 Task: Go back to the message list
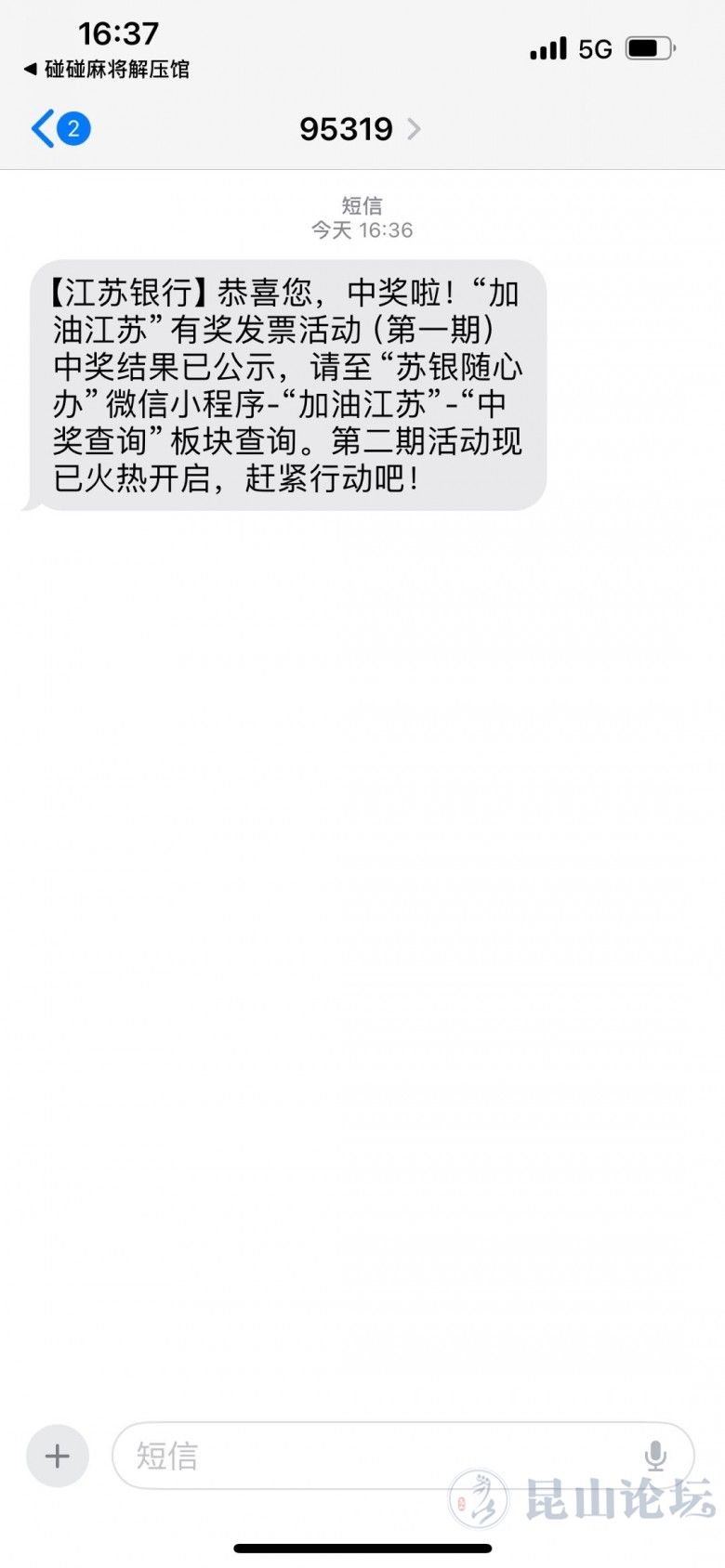coord(58,129)
